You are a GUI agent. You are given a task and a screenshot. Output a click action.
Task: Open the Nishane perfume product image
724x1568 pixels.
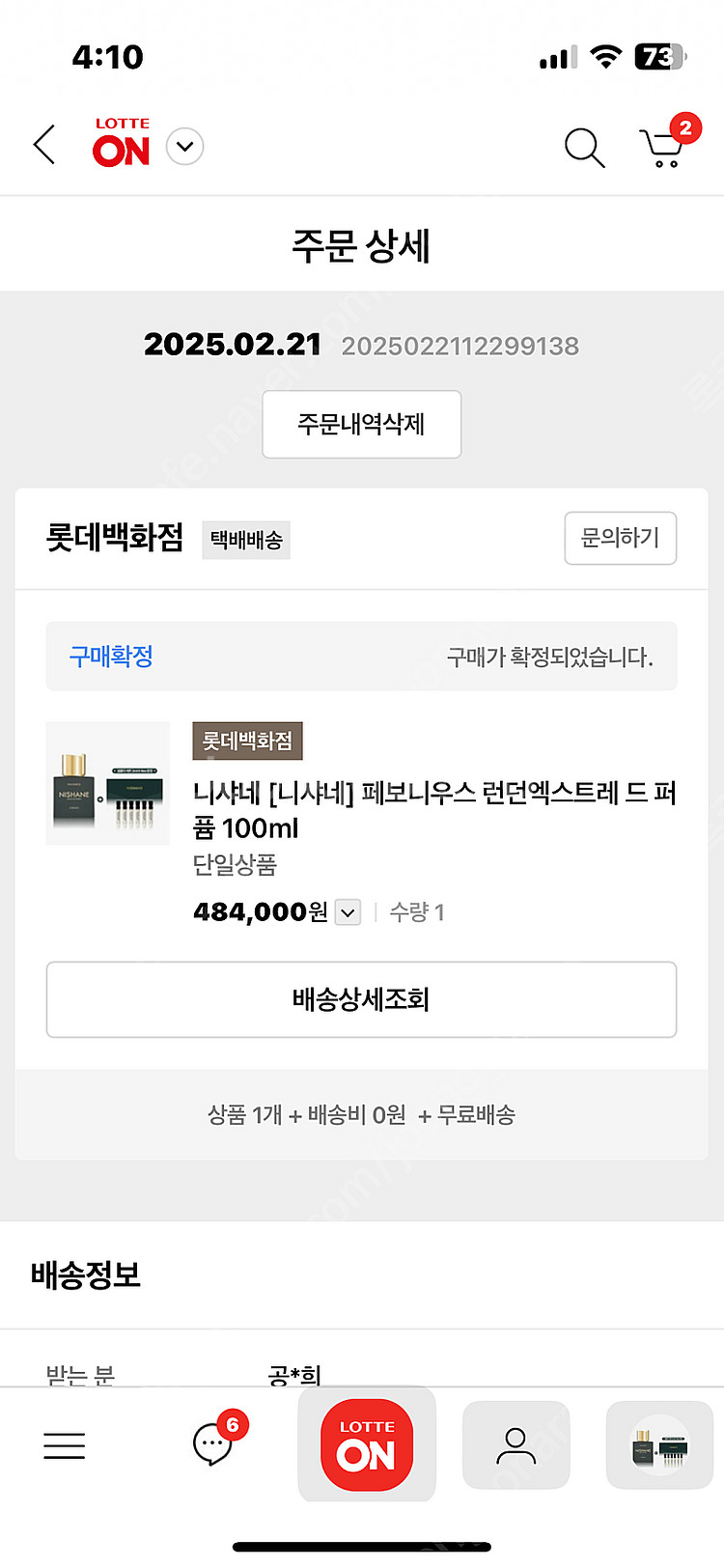click(108, 783)
